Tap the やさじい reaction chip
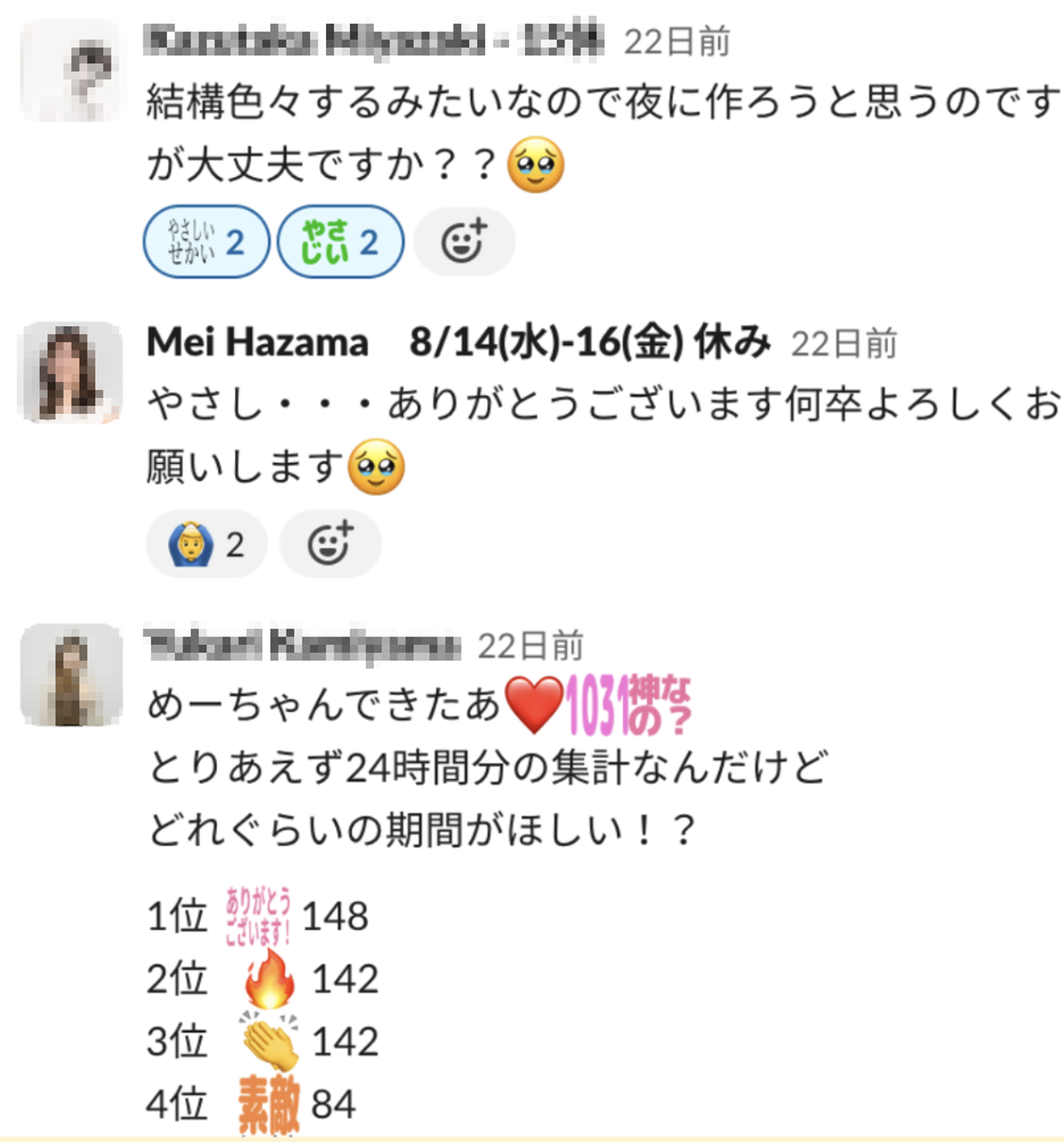 [x=340, y=242]
